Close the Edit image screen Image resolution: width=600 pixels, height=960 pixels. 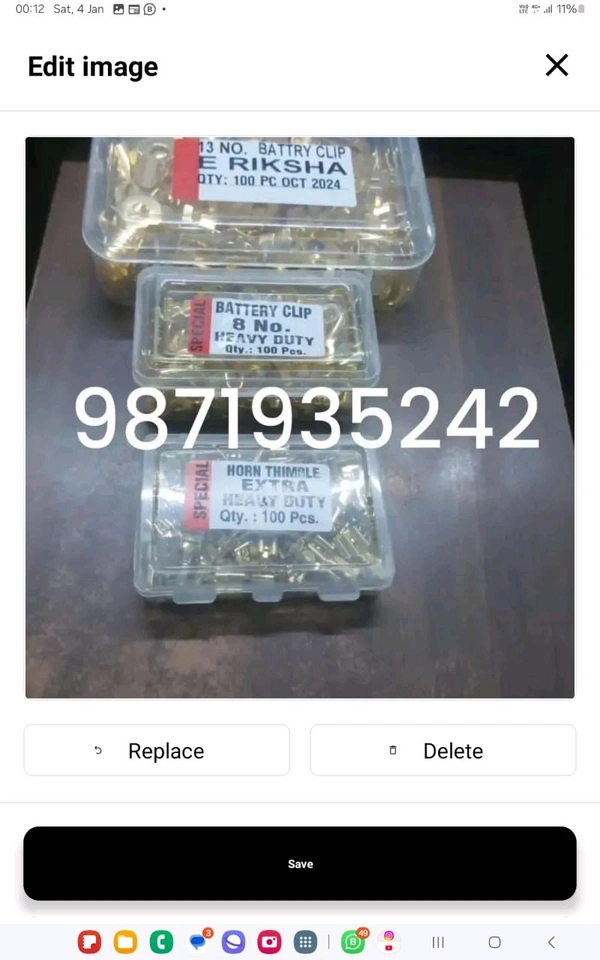pyautogui.click(x=557, y=66)
